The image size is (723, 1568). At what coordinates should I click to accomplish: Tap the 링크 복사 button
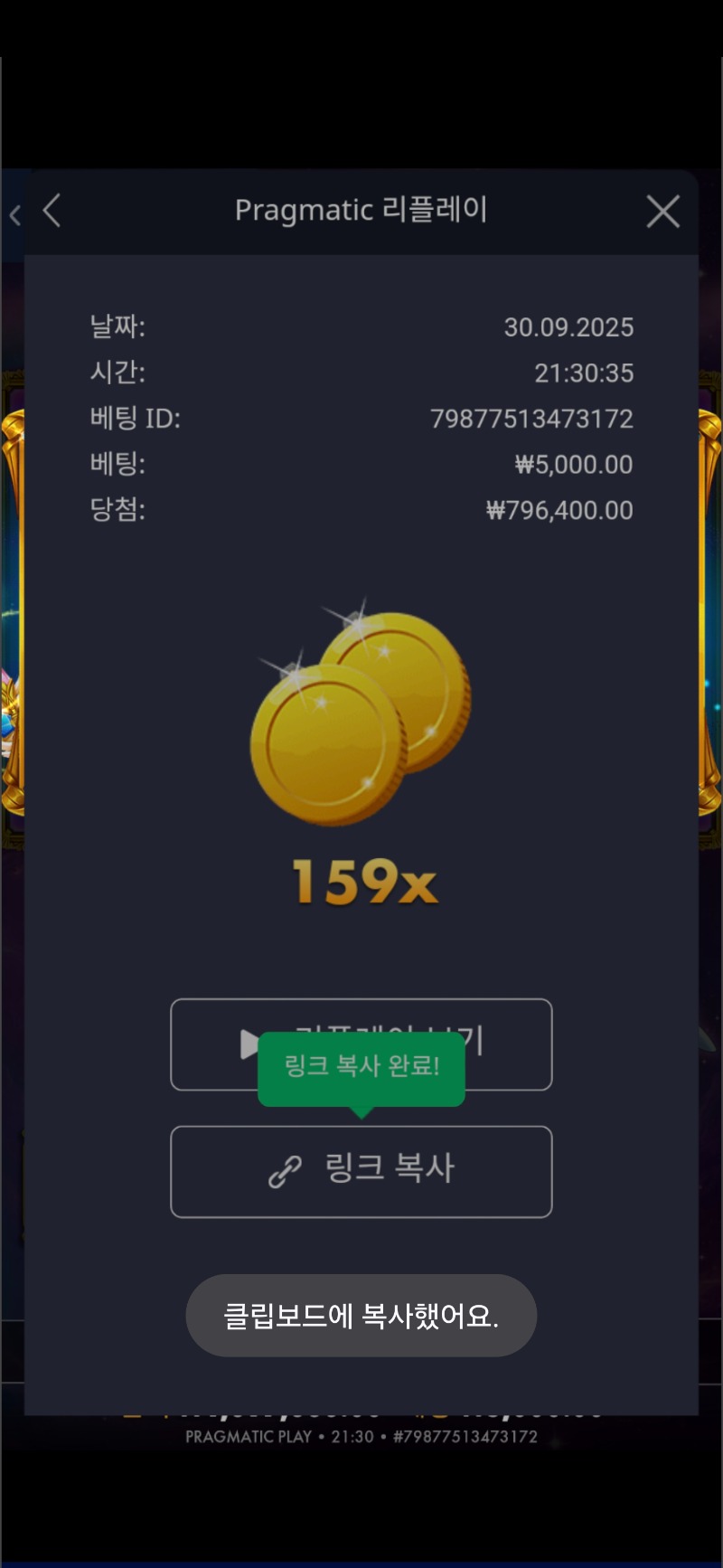coord(361,1171)
